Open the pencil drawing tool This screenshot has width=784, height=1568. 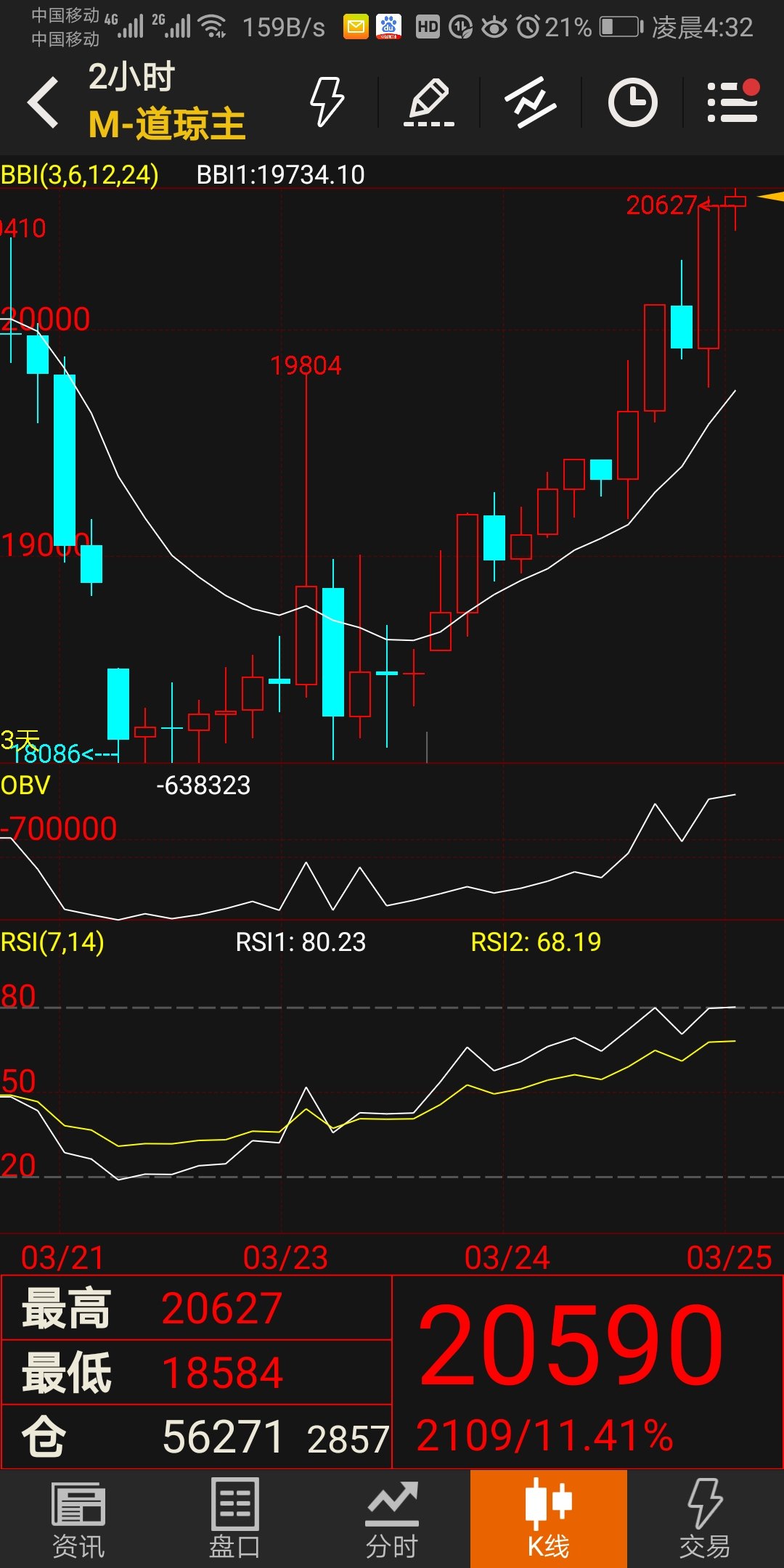pyautogui.click(x=429, y=102)
